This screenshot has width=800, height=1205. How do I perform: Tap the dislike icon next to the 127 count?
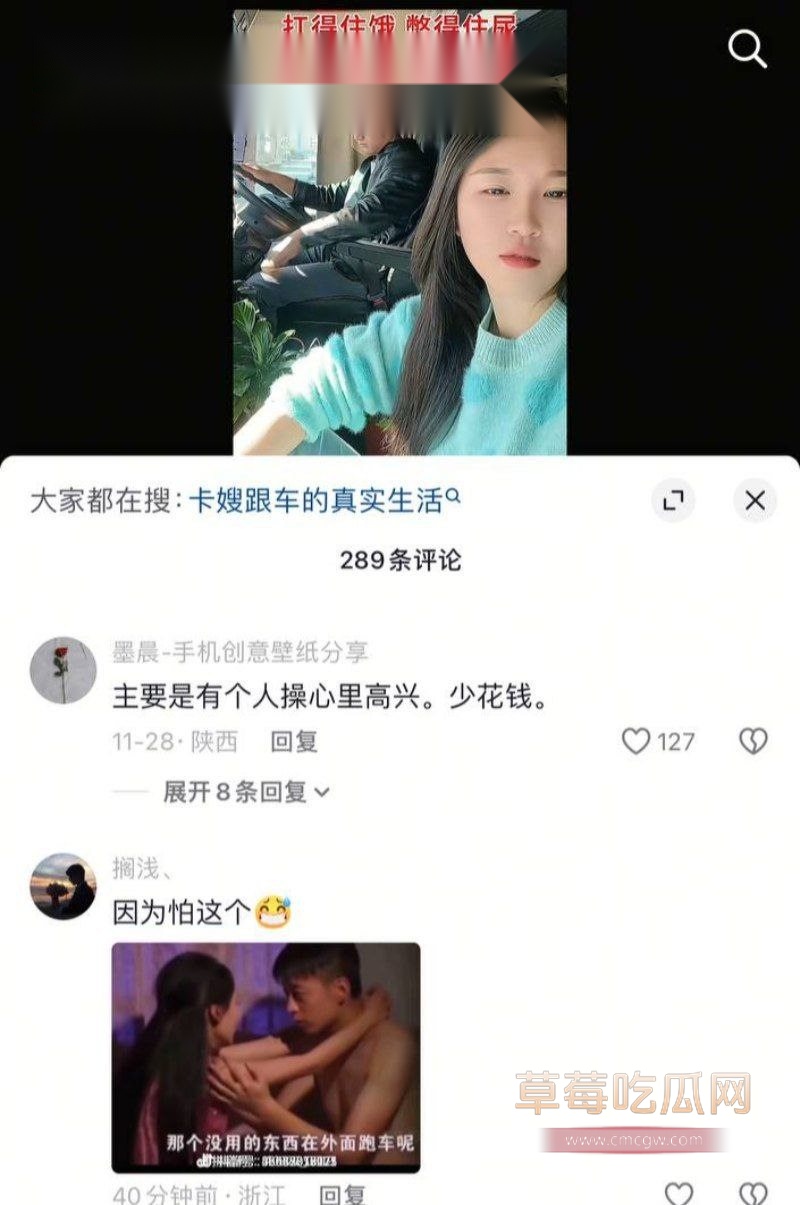click(750, 742)
